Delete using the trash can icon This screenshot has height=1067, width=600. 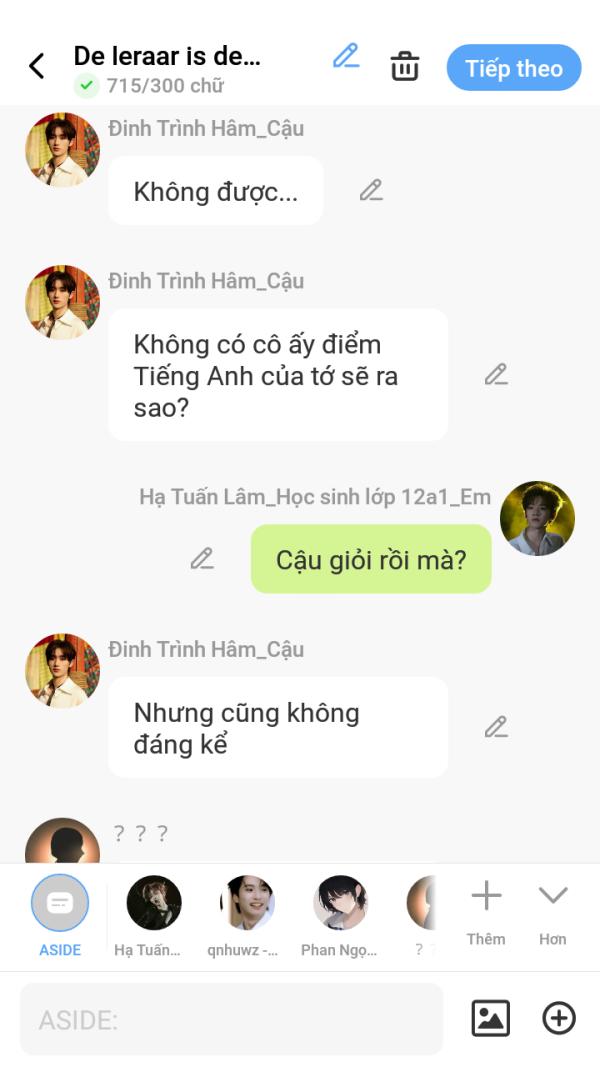[405, 67]
